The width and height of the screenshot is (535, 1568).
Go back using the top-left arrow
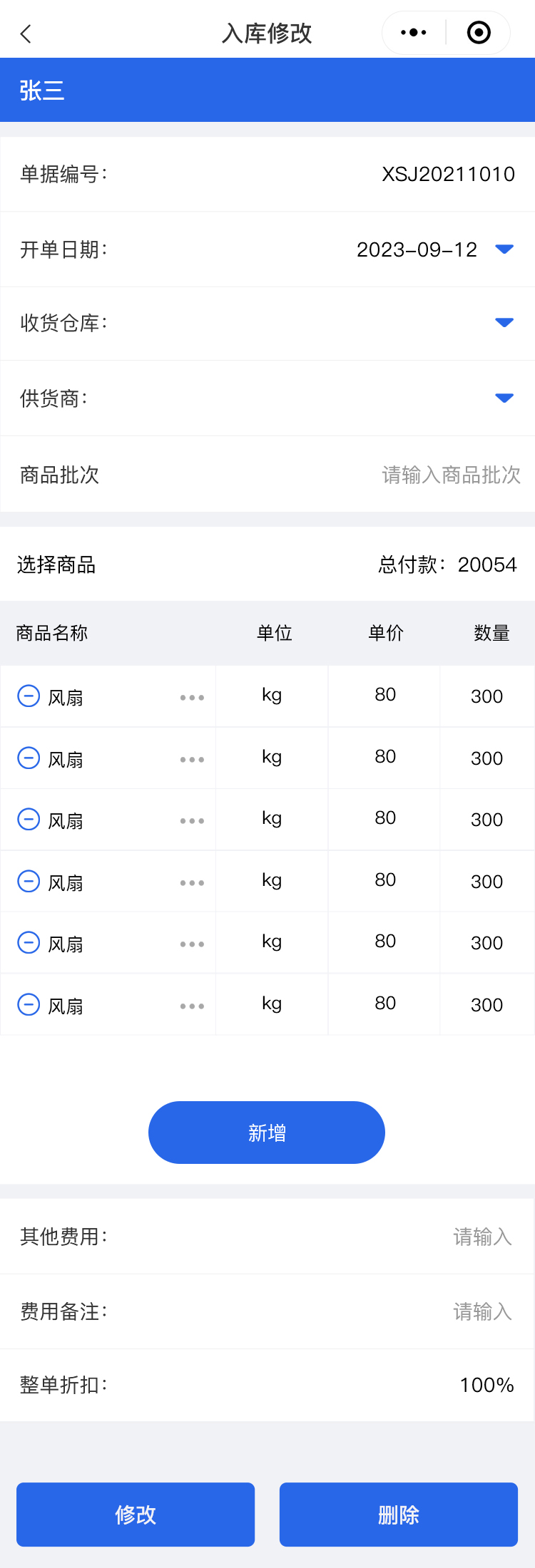(x=26, y=33)
